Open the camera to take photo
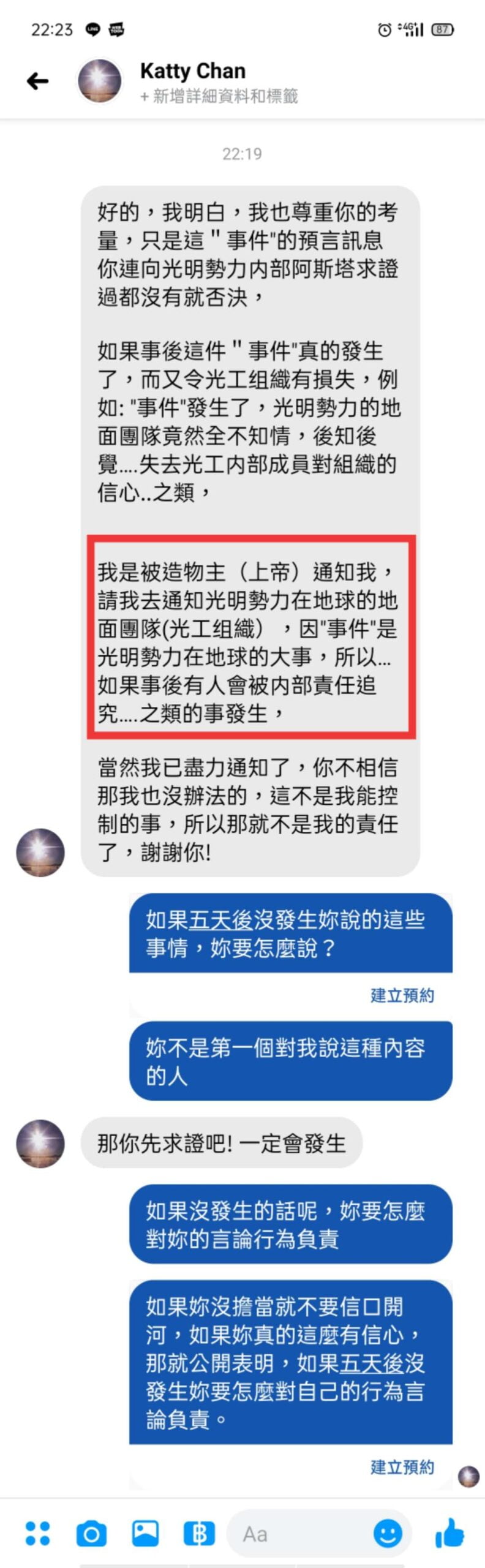The image size is (485, 1568). point(91,1533)
